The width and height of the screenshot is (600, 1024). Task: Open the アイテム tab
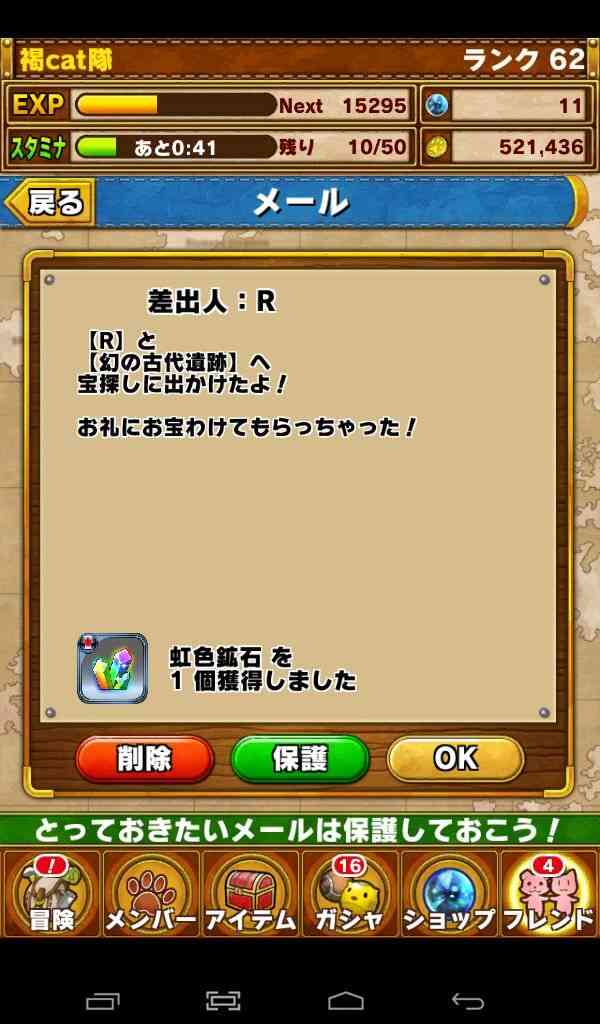[251, 893]
